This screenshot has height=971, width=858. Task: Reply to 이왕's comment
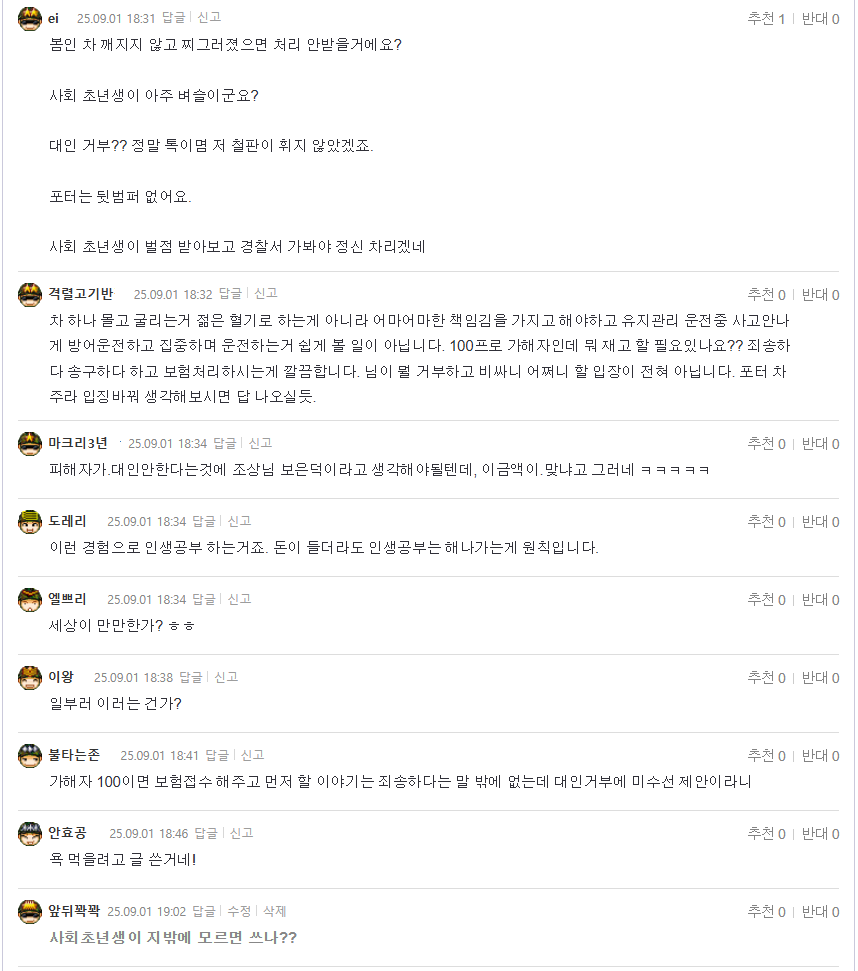[191, 677]
